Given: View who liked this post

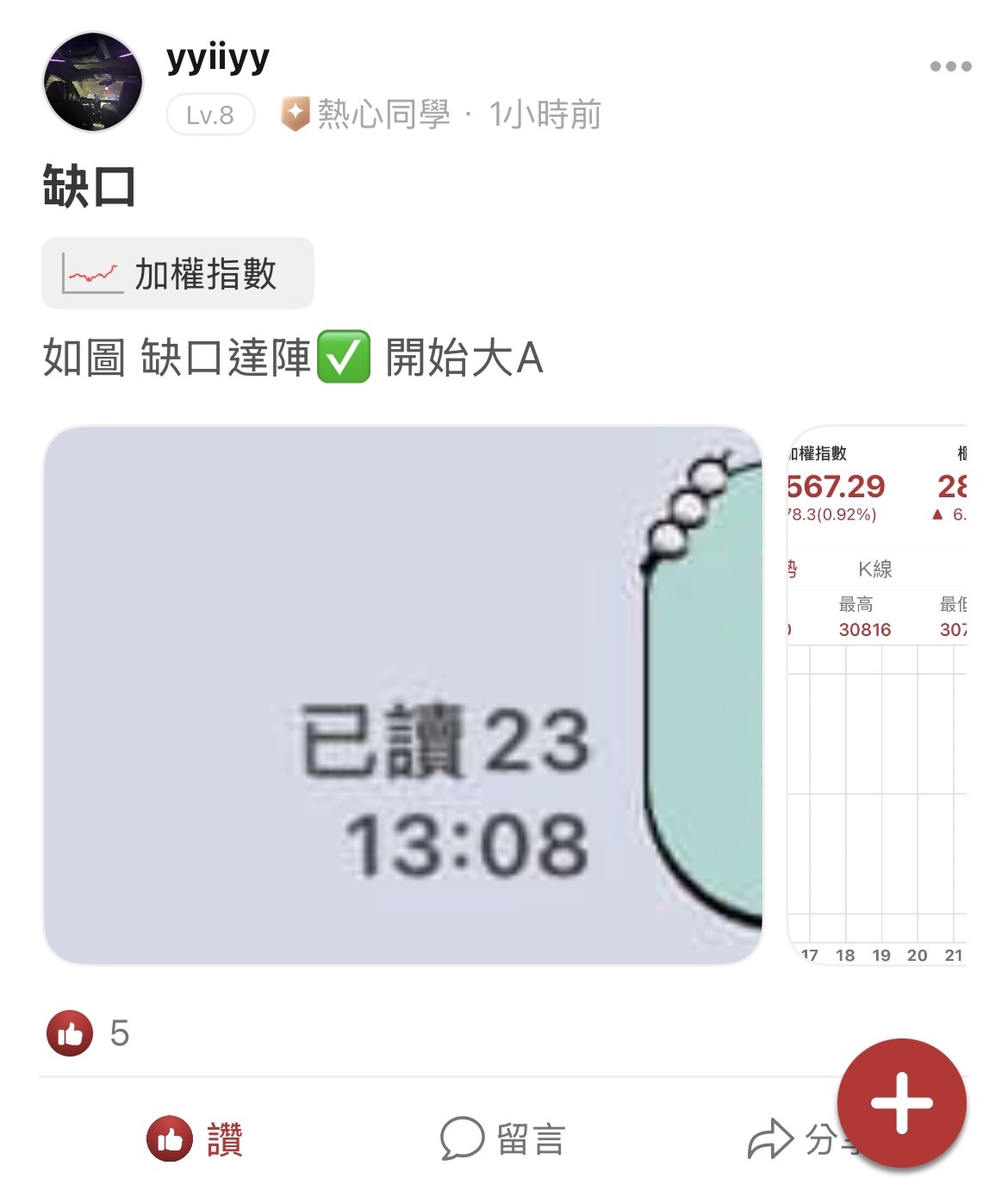Looking at the screenshot, I should (x=88, y=1032).
